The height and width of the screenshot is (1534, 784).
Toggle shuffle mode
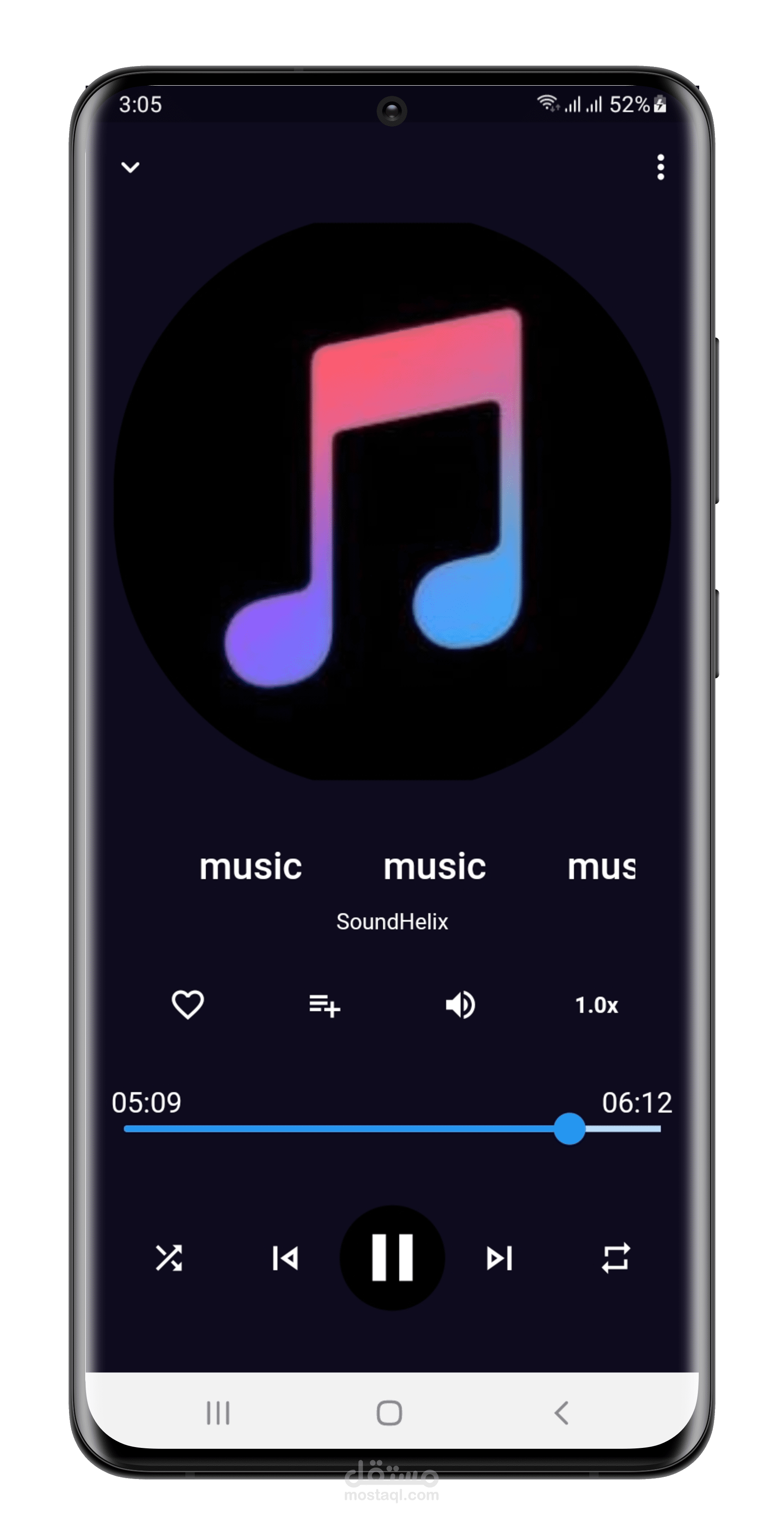click(169, 1258)
